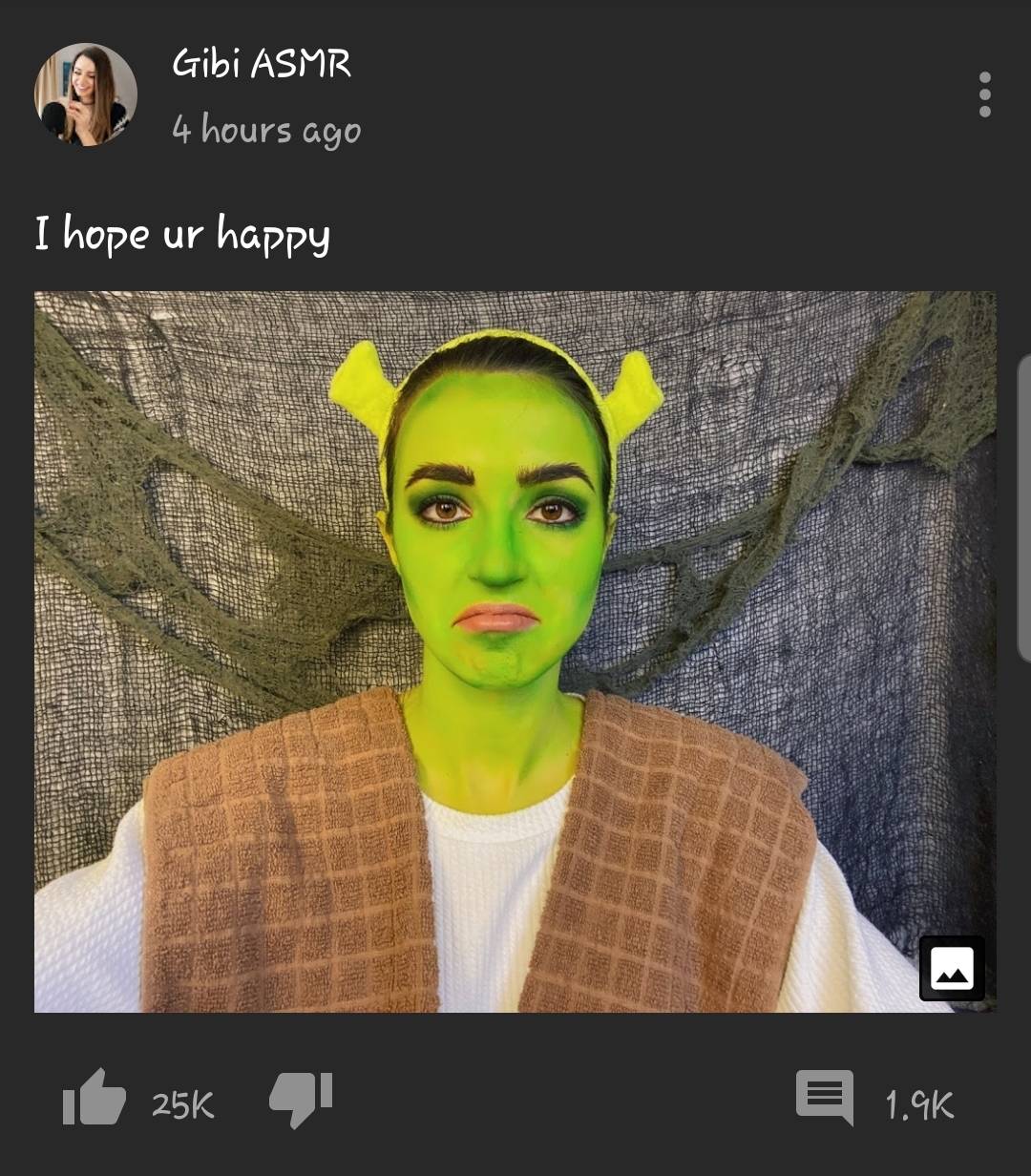1031x1176 pixels.
Task: Open the post via the 4 hours ago timestamp
Action: pyautogui.click(x=267, y=131)
